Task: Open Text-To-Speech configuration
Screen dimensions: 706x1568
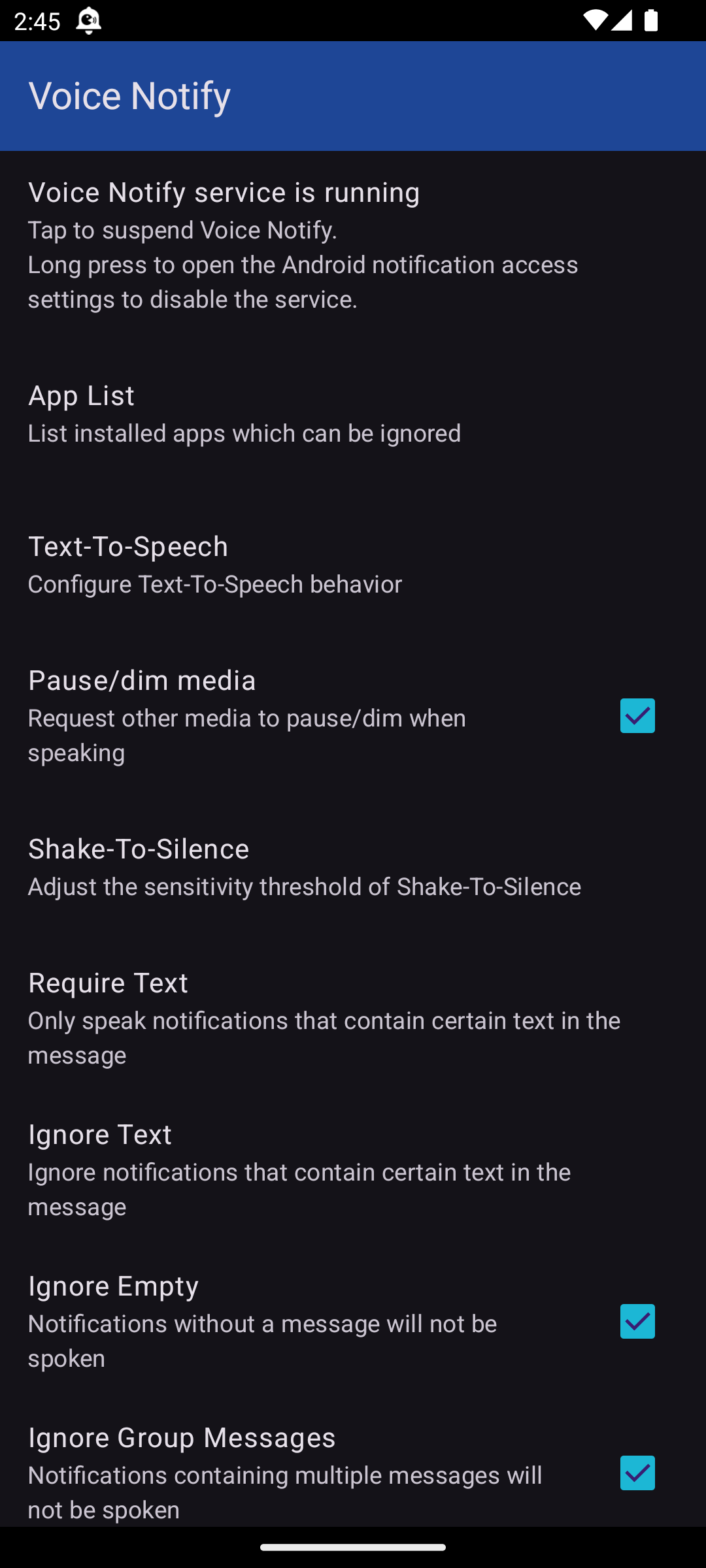Action: coord(353,564)
